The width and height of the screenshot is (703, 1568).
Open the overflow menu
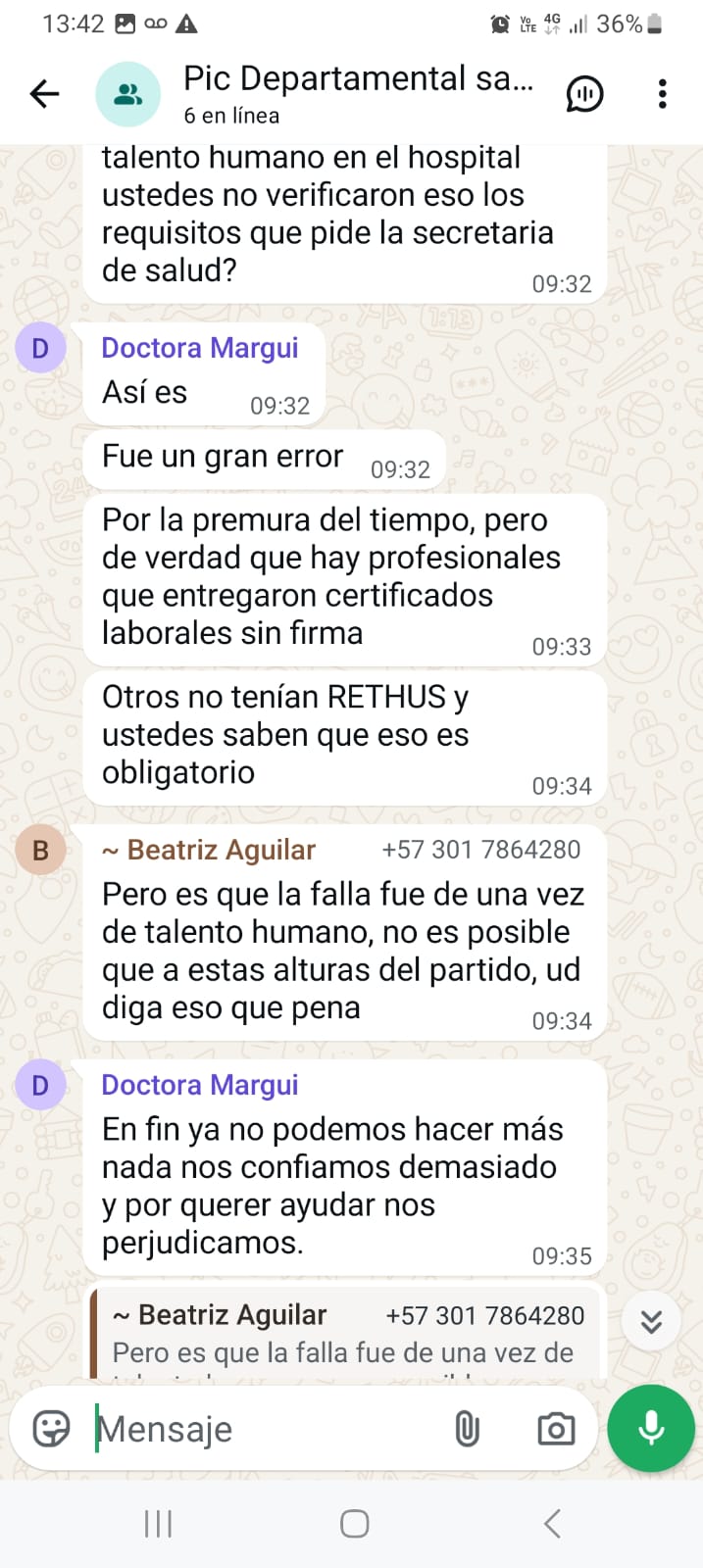[663, 94]
